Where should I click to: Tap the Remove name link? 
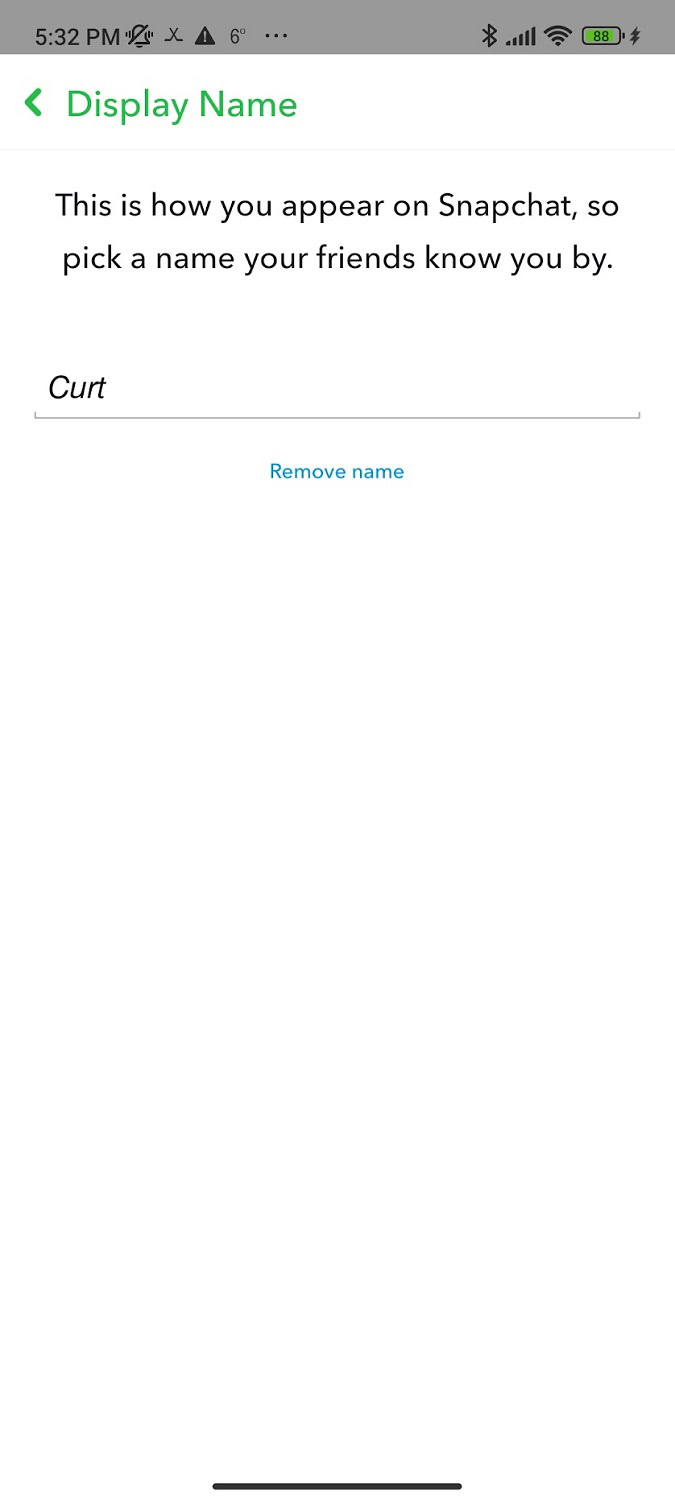click(x=336, y=471)
